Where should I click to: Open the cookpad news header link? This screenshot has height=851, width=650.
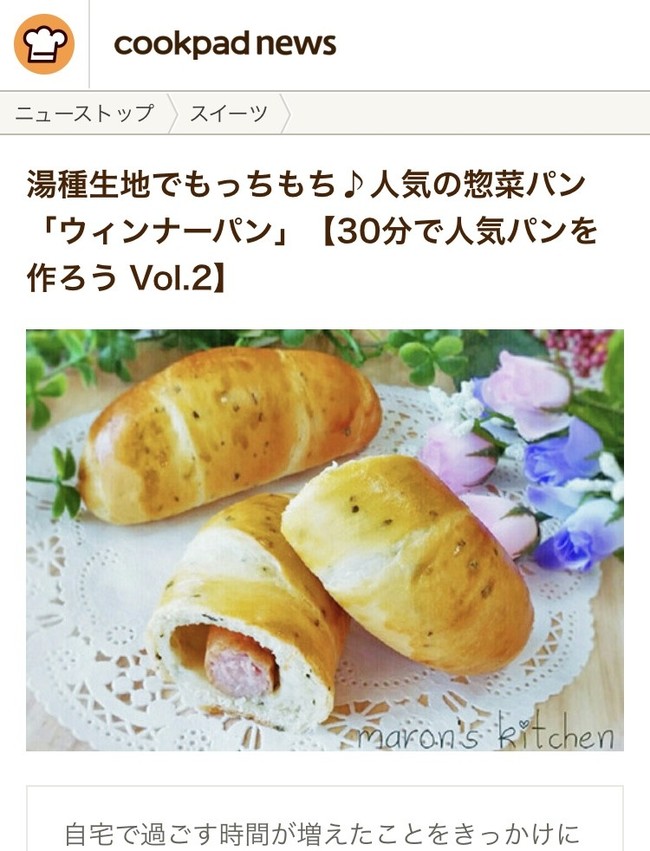tap(225, 44)
